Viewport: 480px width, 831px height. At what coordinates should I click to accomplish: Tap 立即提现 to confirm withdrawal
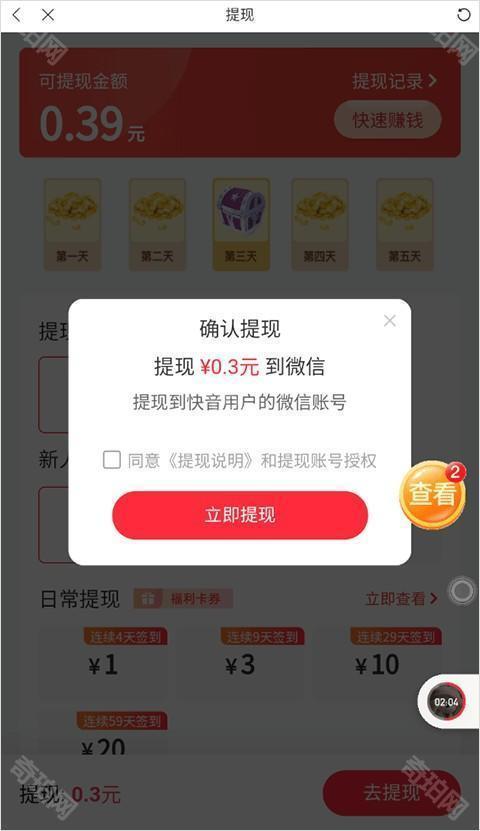240,515
